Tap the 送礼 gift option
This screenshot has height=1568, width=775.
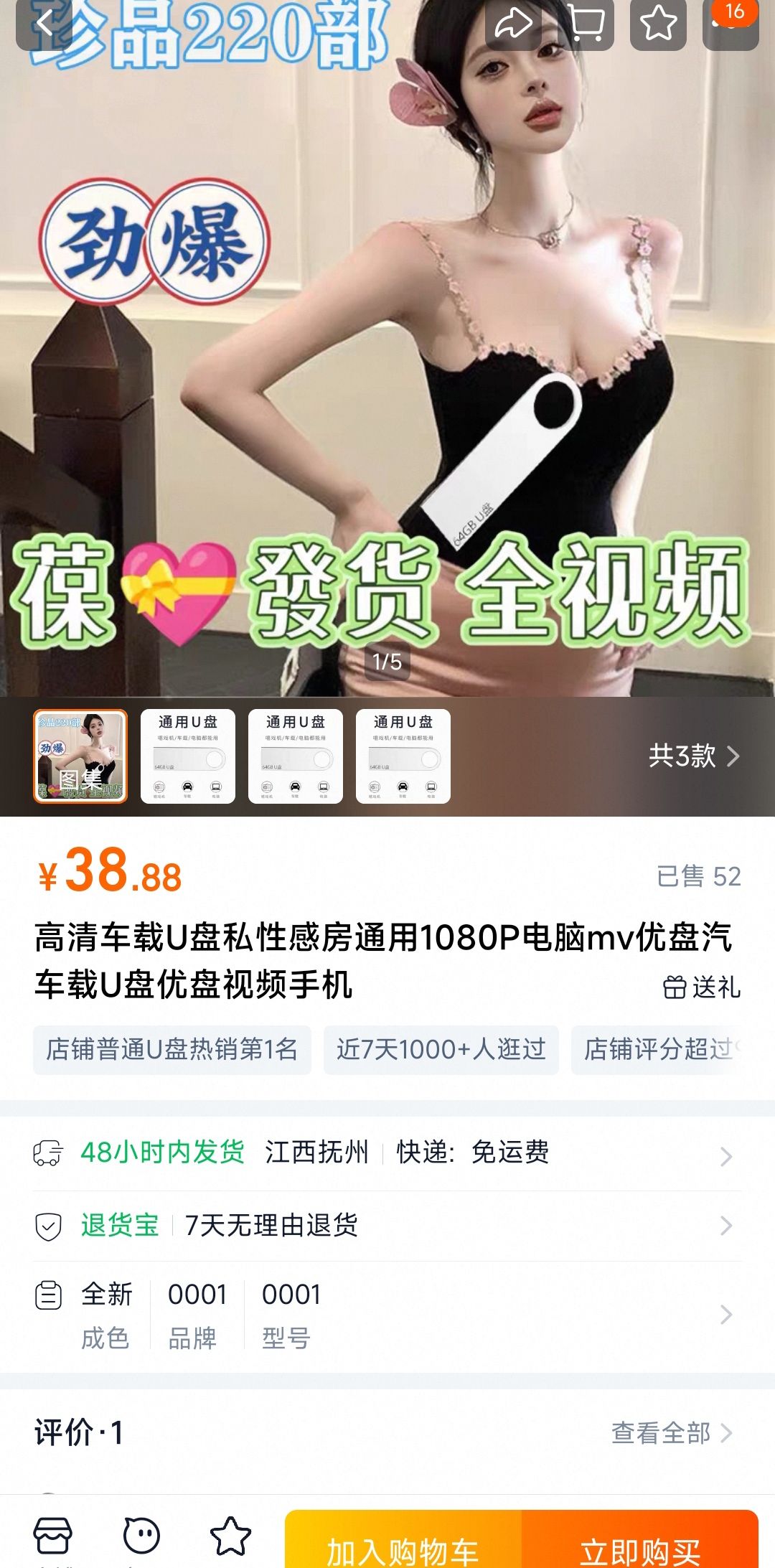point(702,987)
